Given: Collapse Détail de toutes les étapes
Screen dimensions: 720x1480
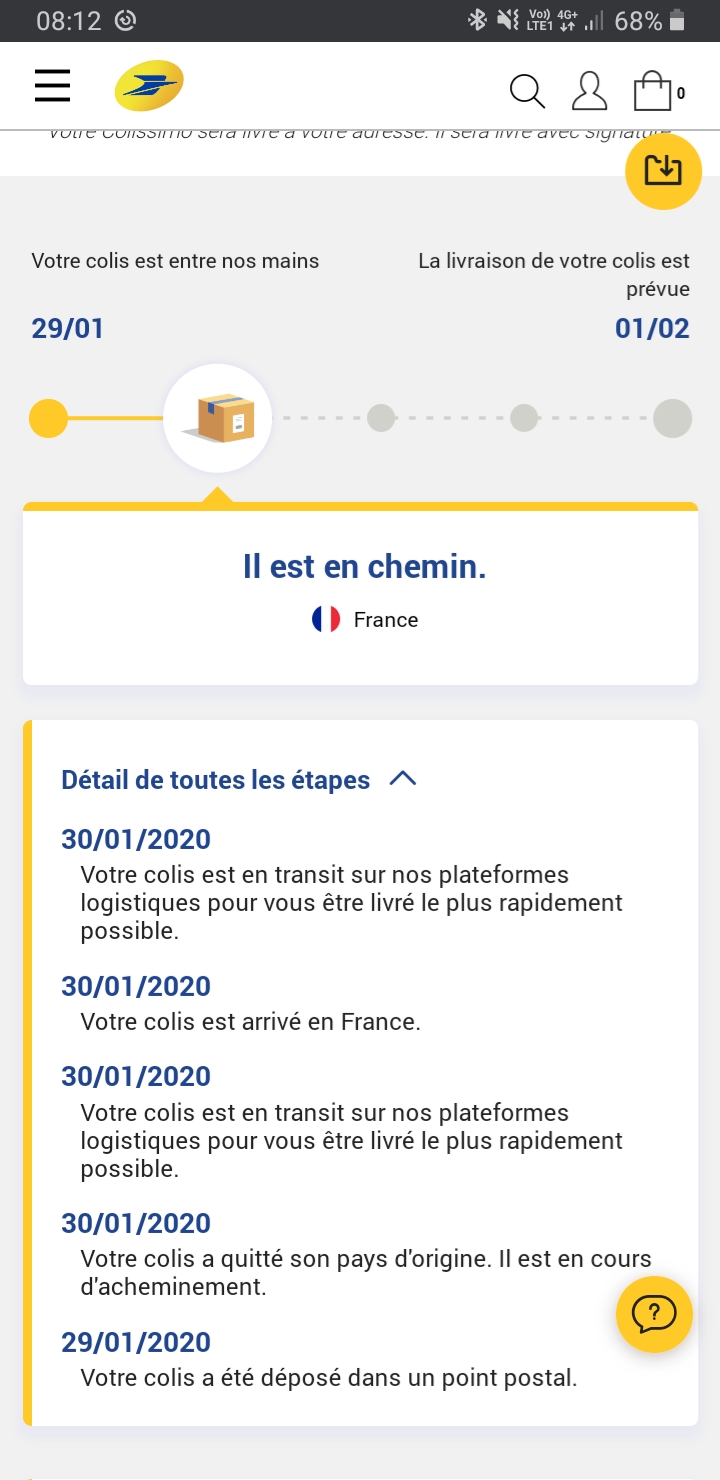Looking at the screenshot, I should (x=239, y=780).
